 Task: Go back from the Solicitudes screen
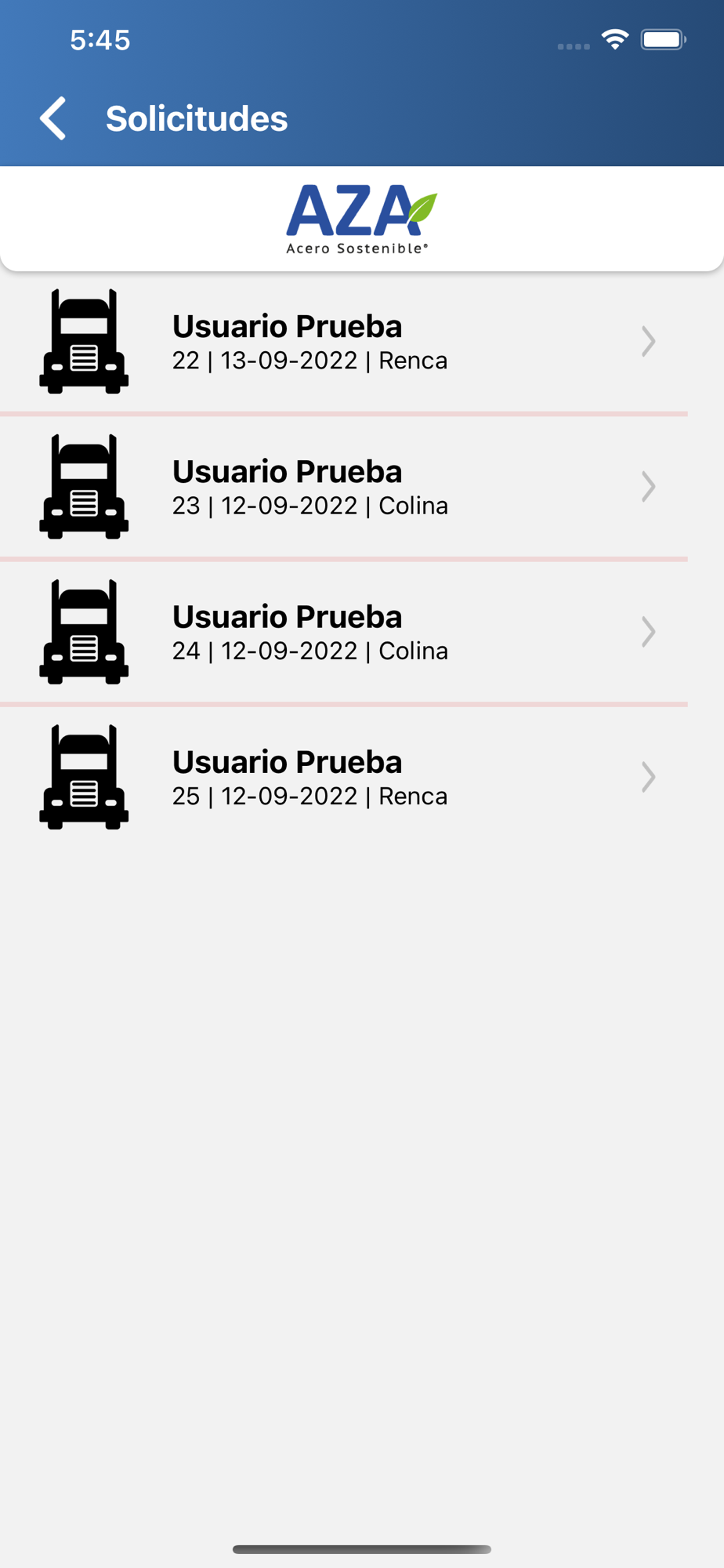(53, 119)
